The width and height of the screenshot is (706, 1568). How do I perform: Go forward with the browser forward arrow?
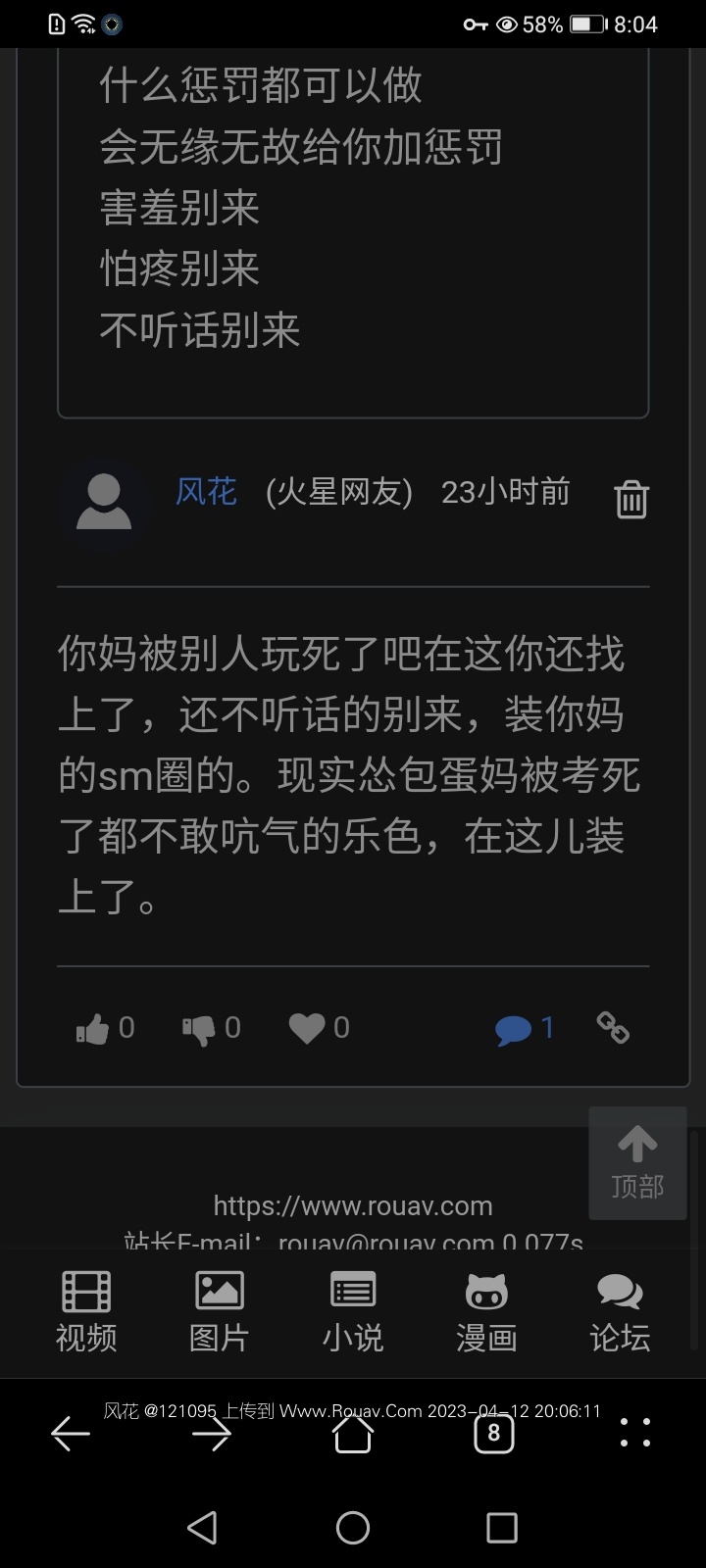211,1434
